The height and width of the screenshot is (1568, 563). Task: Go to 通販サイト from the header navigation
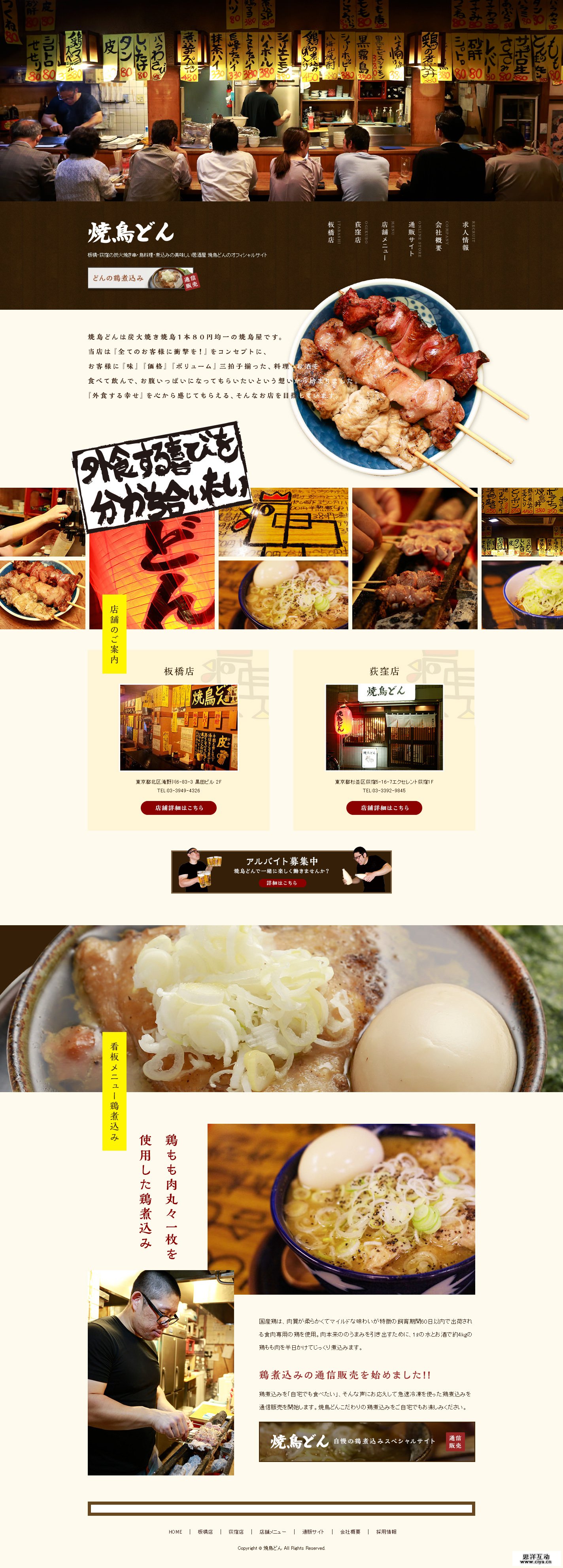[x=412, y=238]
